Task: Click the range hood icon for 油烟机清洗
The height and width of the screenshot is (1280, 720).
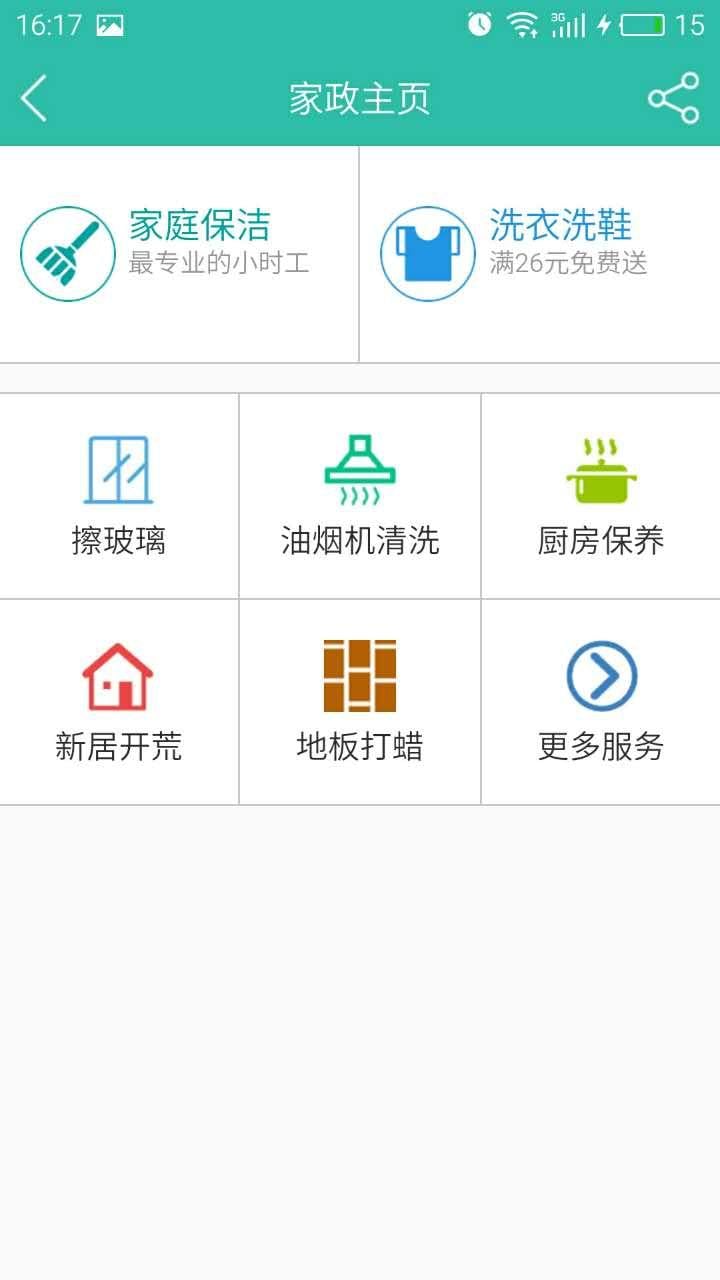Action: pyautogui.click(x=359, y=466)
